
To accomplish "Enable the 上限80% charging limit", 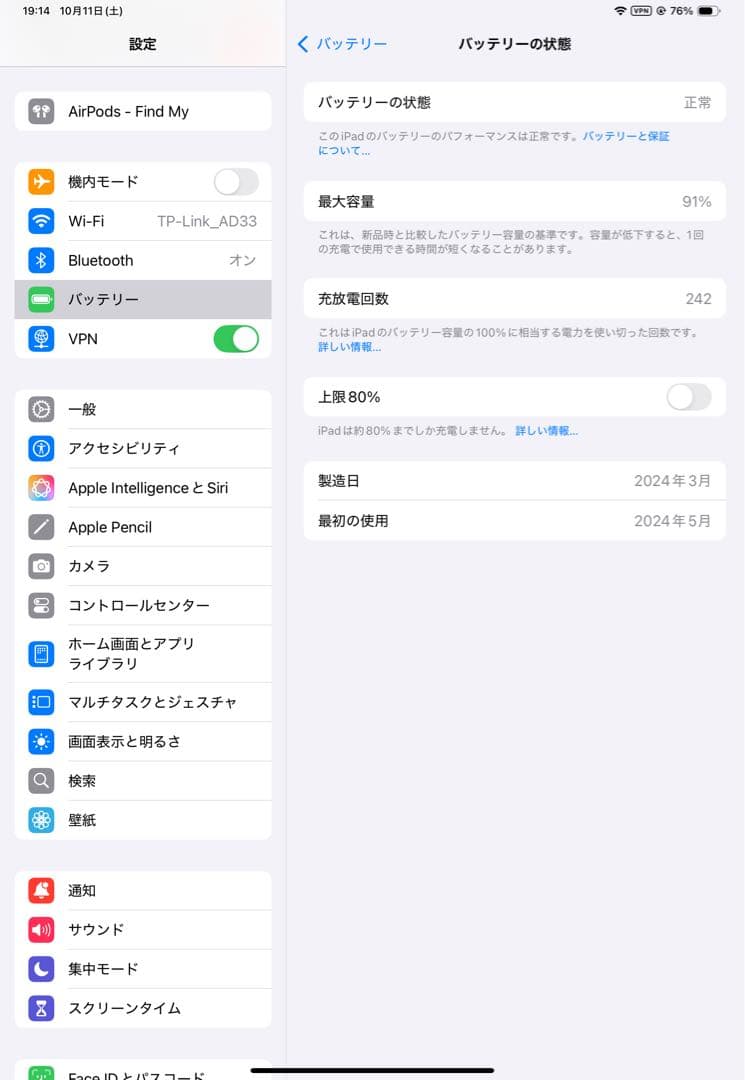I will (688, 397).
